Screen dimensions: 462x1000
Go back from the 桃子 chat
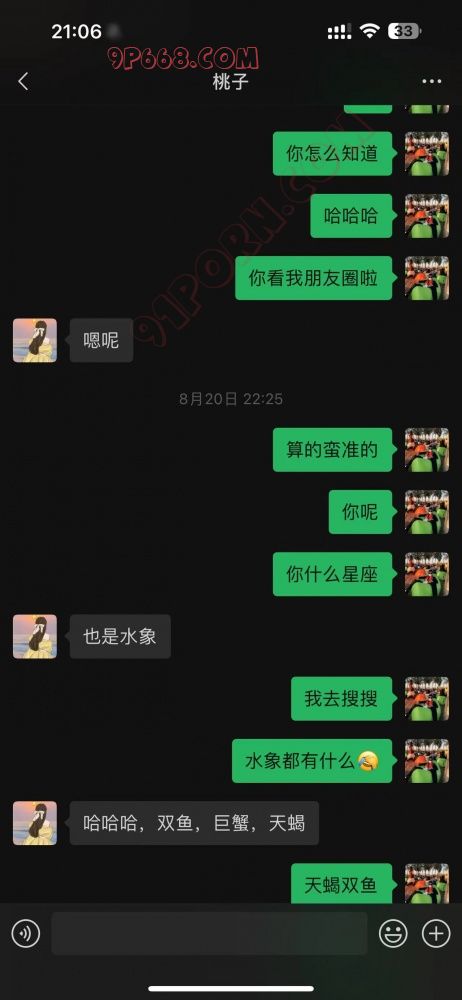23,82
